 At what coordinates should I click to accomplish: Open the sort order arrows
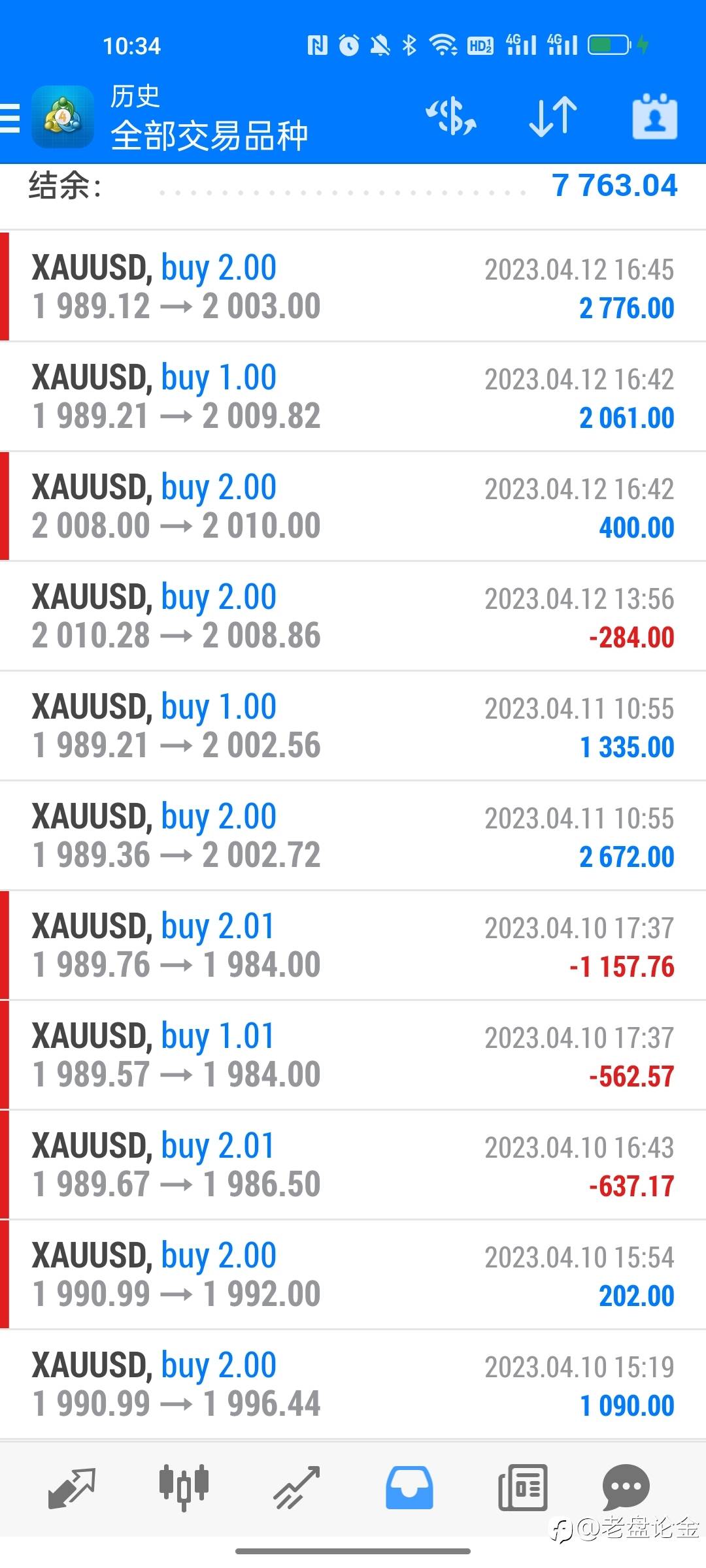[552, 117]
